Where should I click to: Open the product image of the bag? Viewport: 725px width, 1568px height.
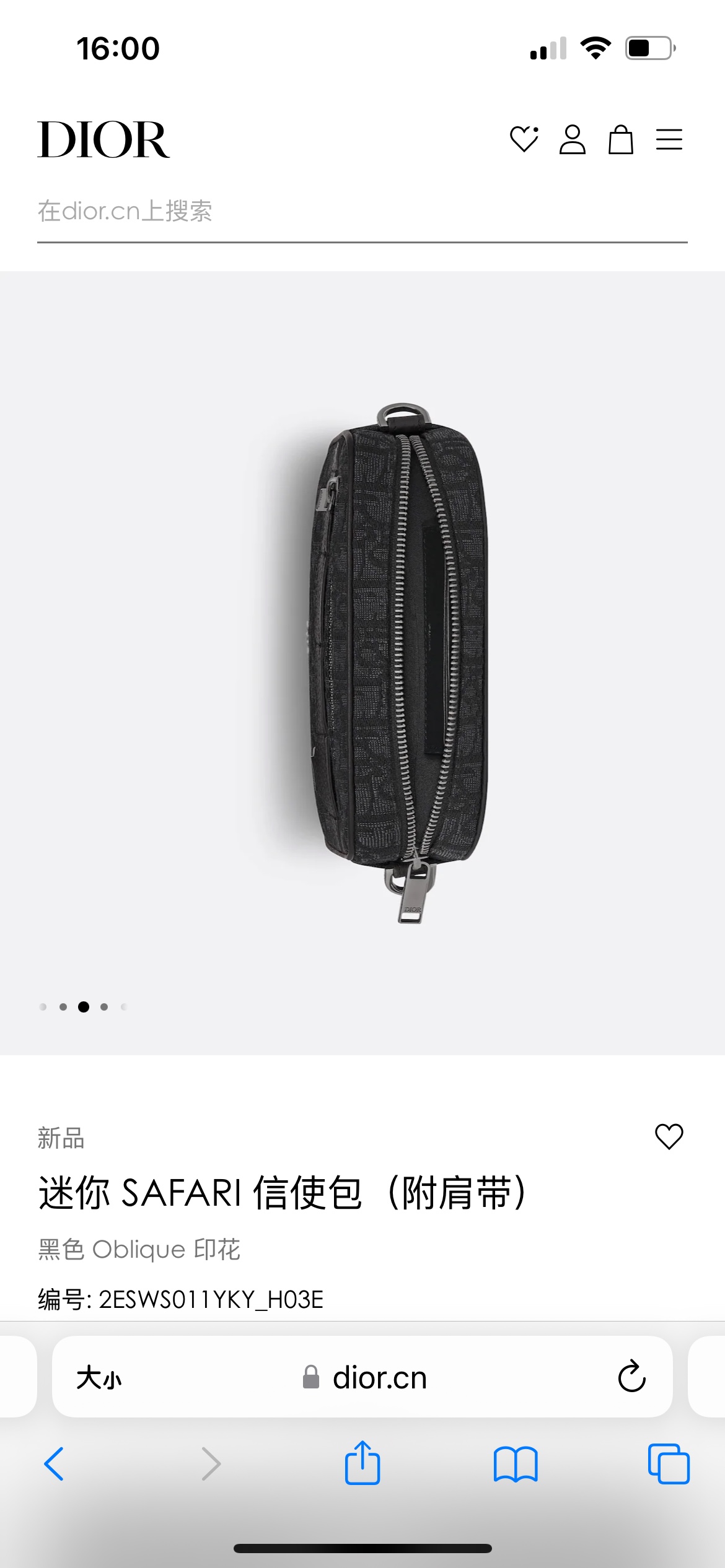pos(400,663)
